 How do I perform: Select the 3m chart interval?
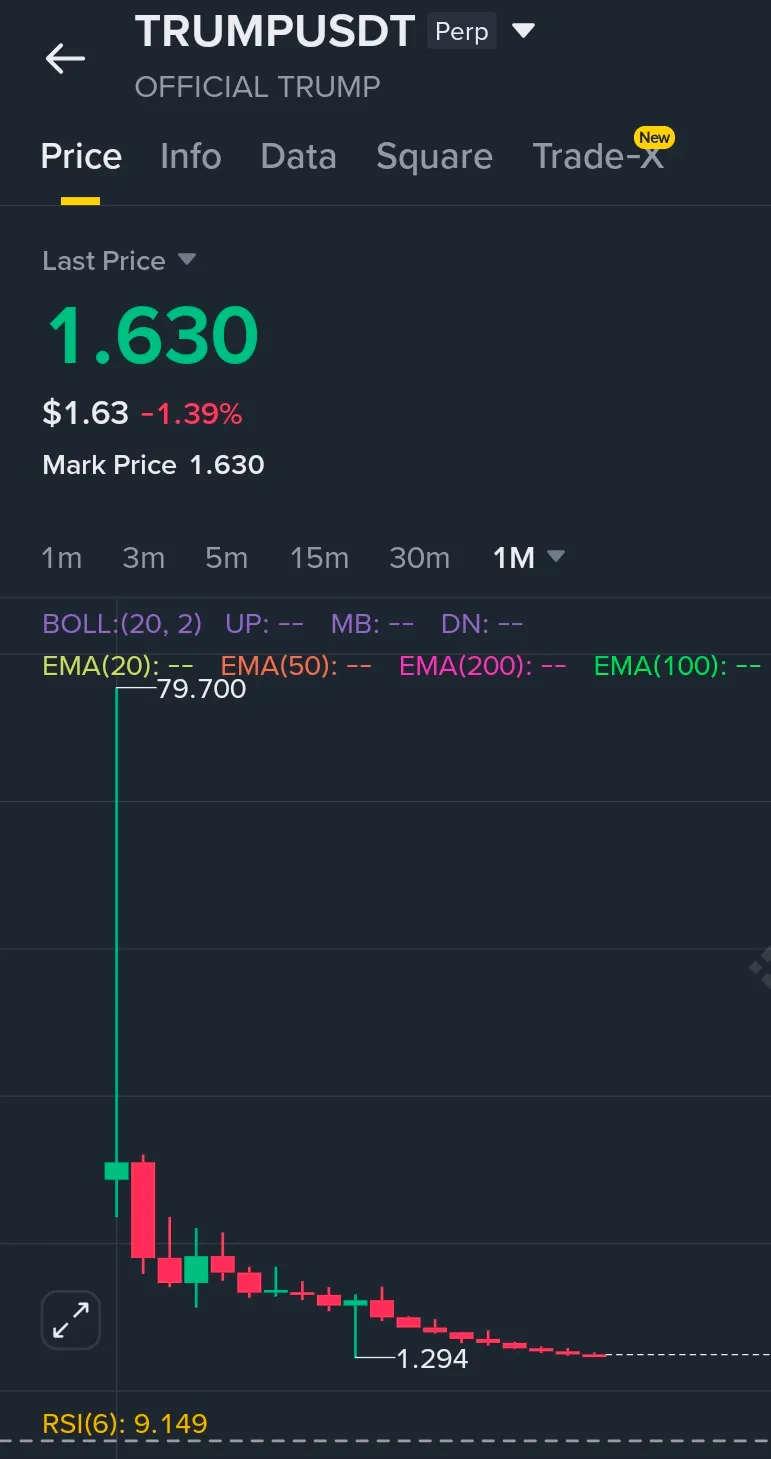[x=143, y=557]
